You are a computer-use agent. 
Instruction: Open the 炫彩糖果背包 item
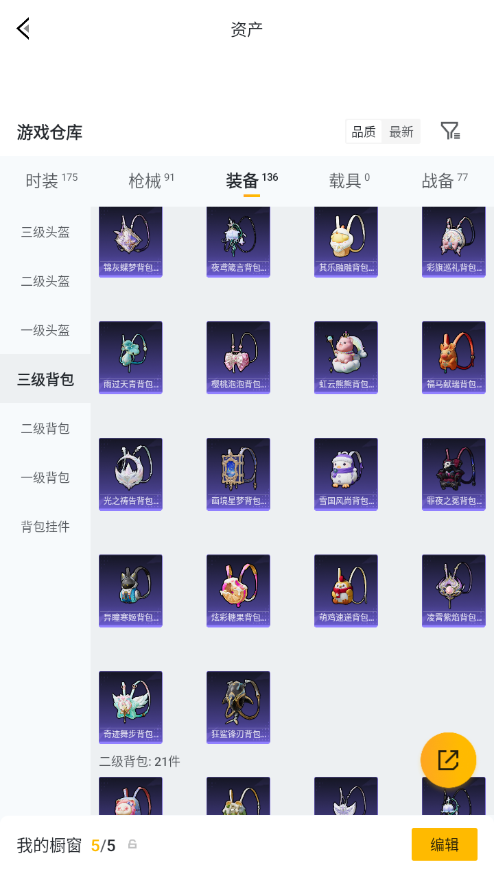click(x=238, y=591)
